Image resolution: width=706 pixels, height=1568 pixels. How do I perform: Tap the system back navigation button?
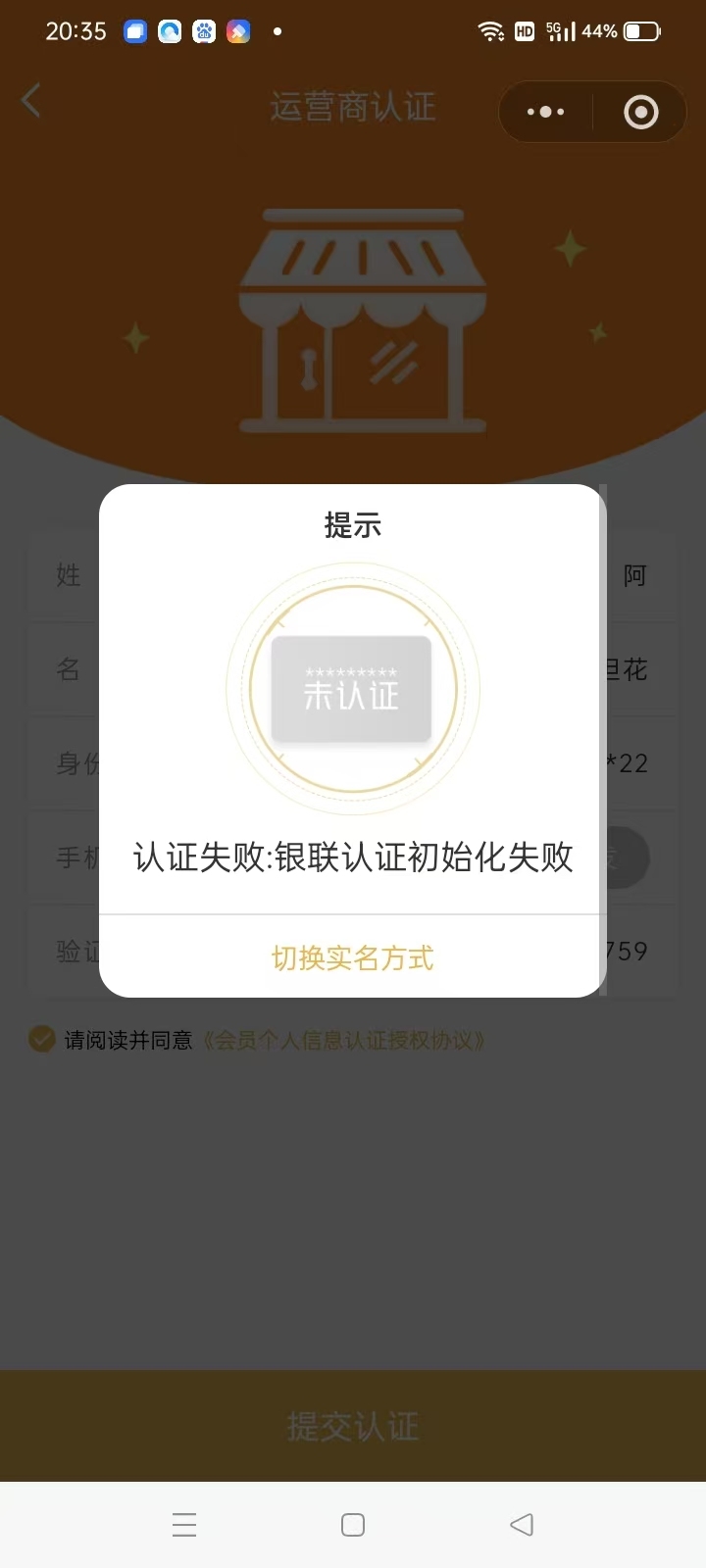pos(522,1525)
